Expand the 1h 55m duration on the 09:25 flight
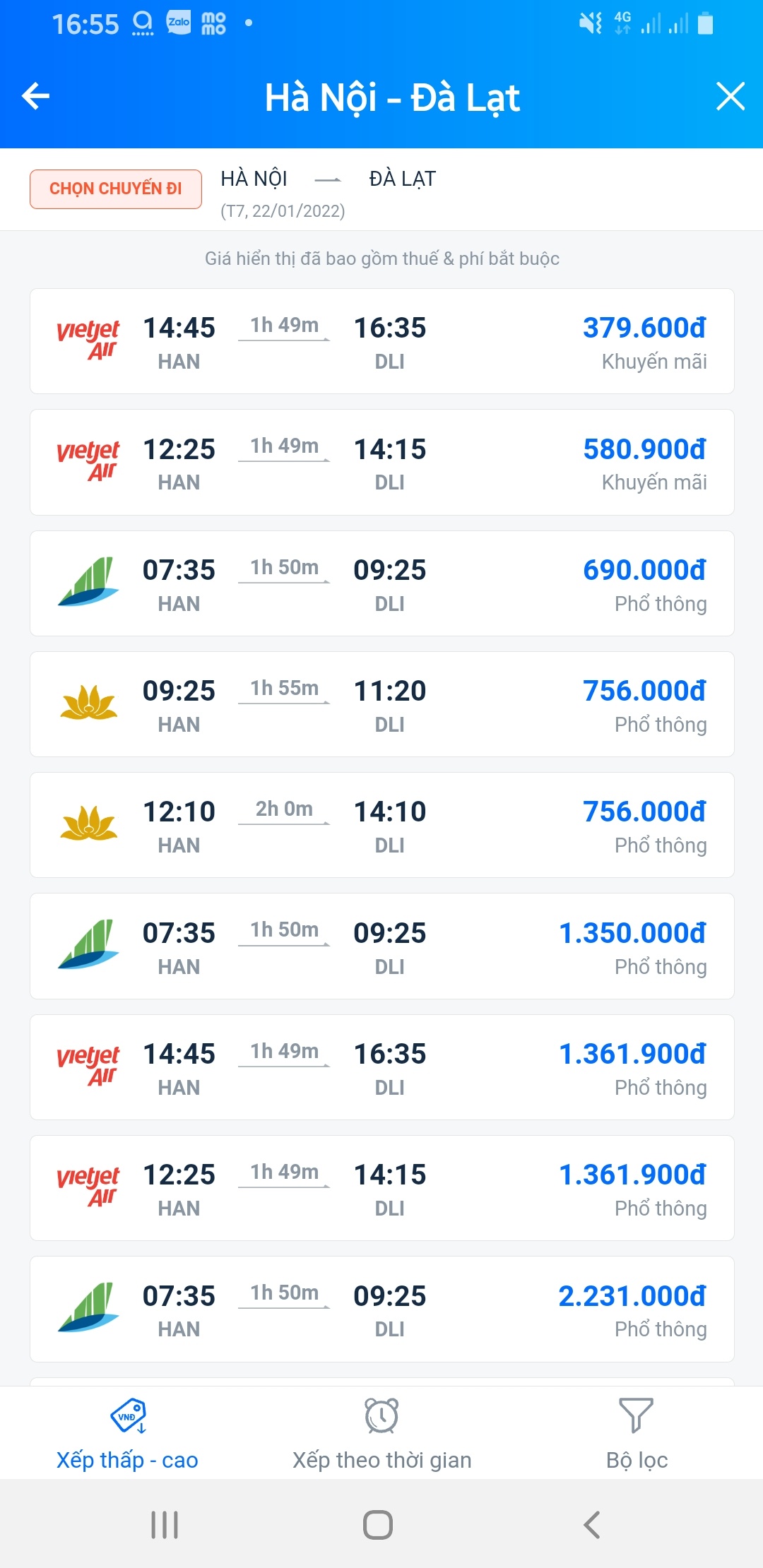 283,687
